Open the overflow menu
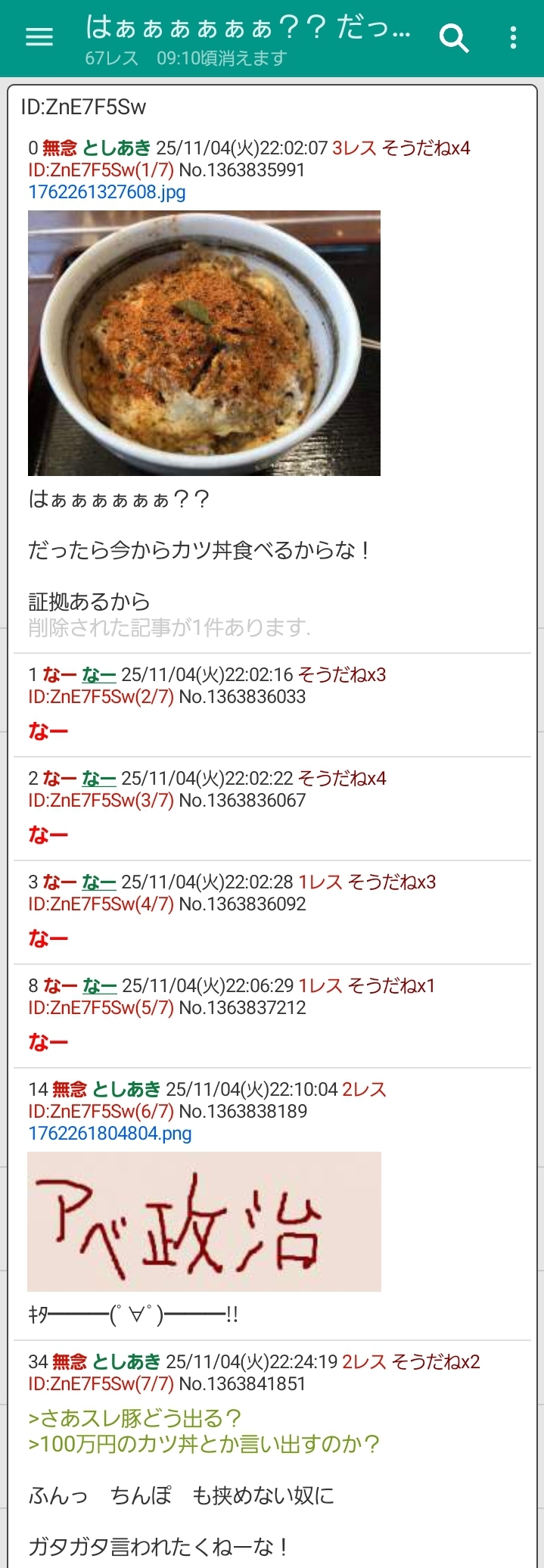The height and width of the screenshot is (1568, 544). (x=514, y=37)
